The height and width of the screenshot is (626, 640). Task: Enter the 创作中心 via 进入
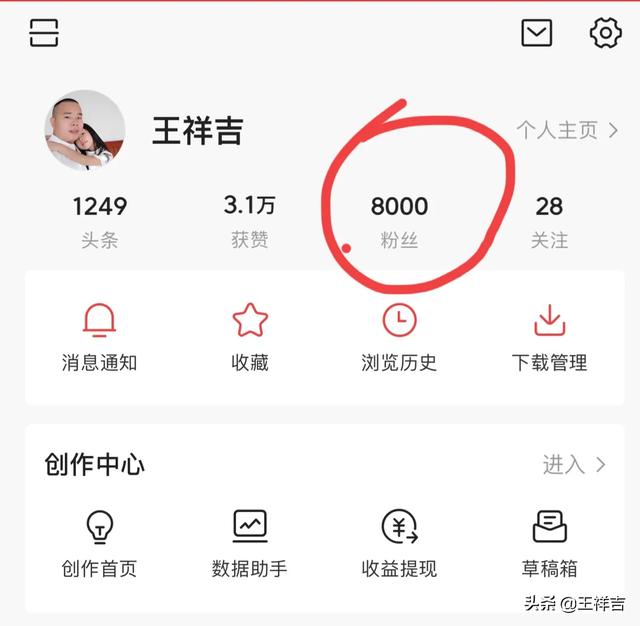click(574, 465)
